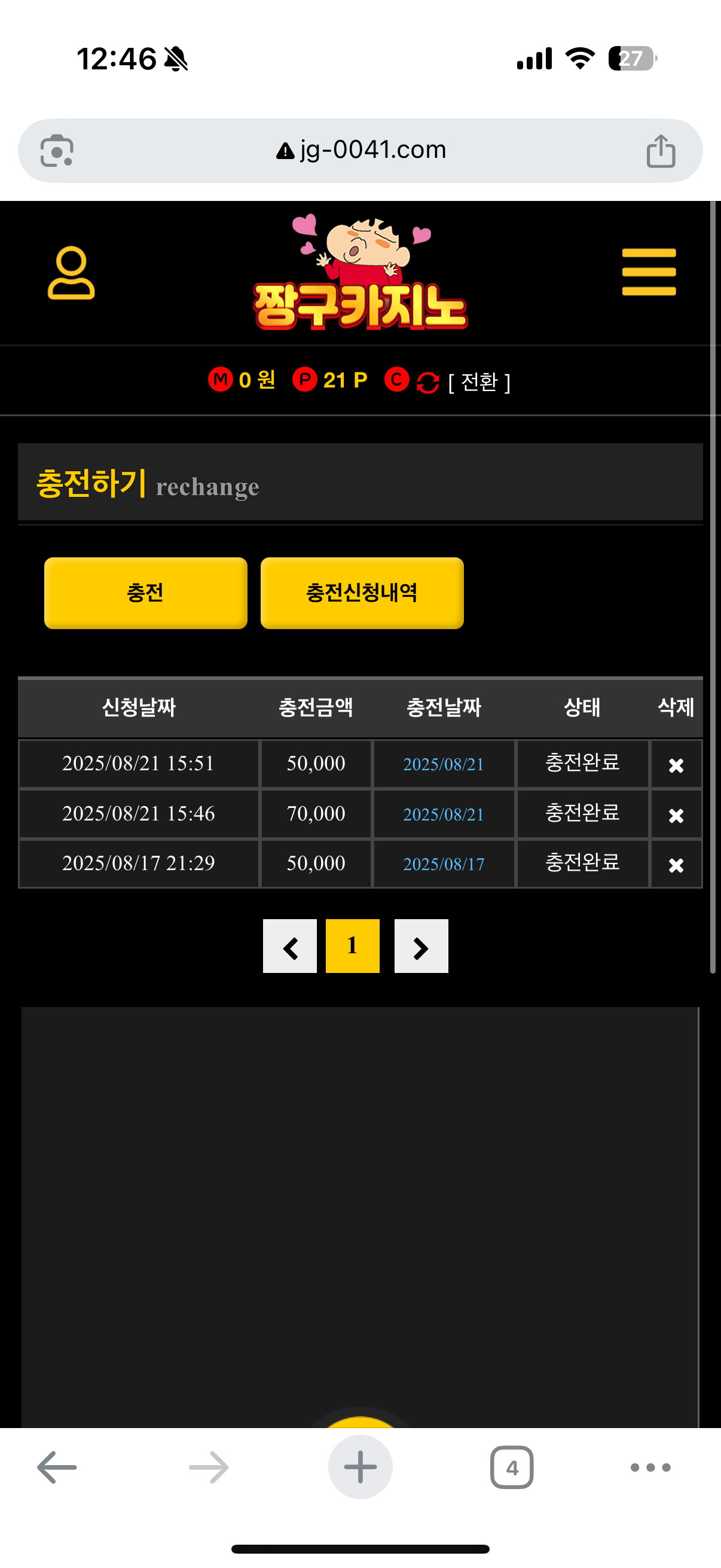Tap the 전환 convert link
This screenshot has width=721, height=1568.
tap(479, 382)
